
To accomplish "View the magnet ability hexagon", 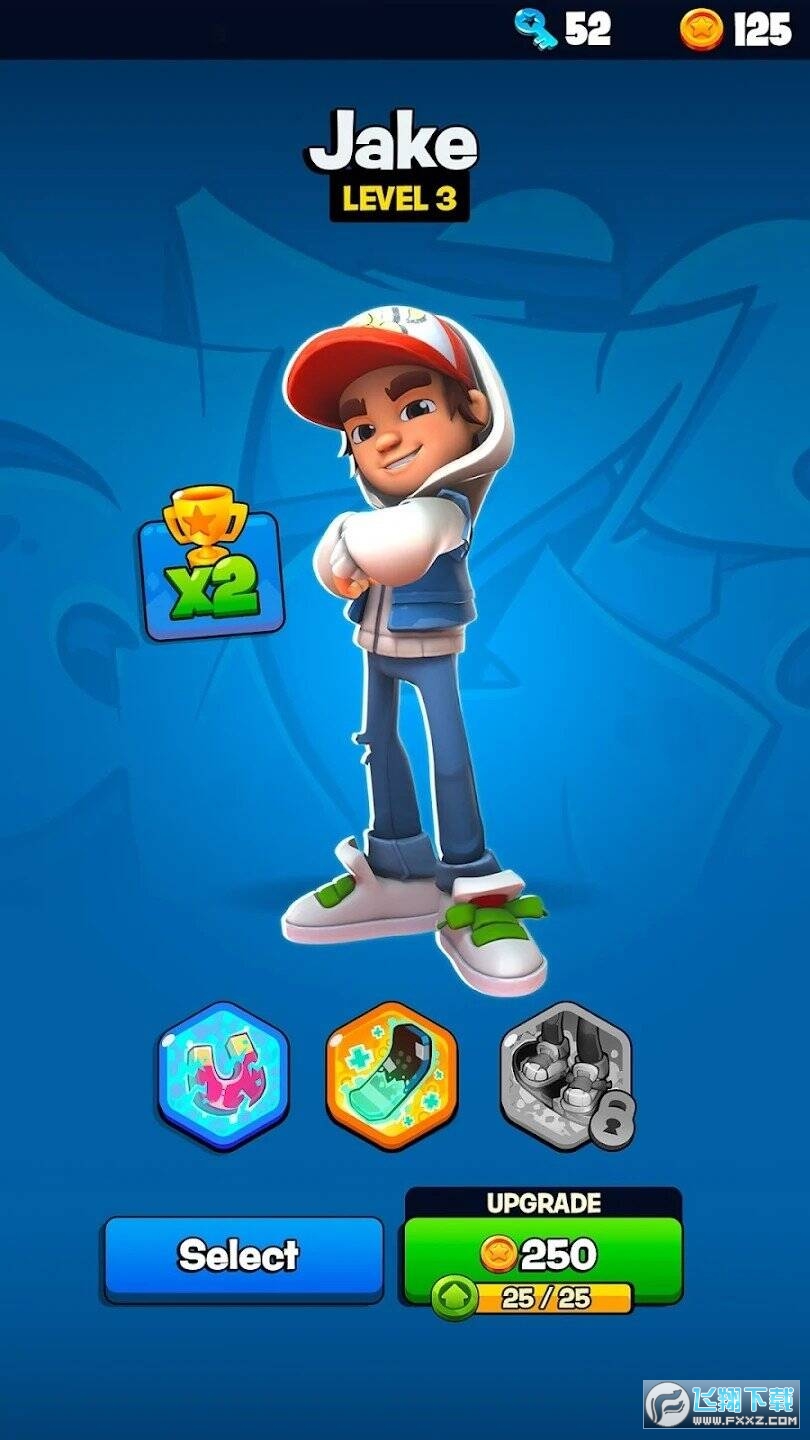I will click(222, 1075).
